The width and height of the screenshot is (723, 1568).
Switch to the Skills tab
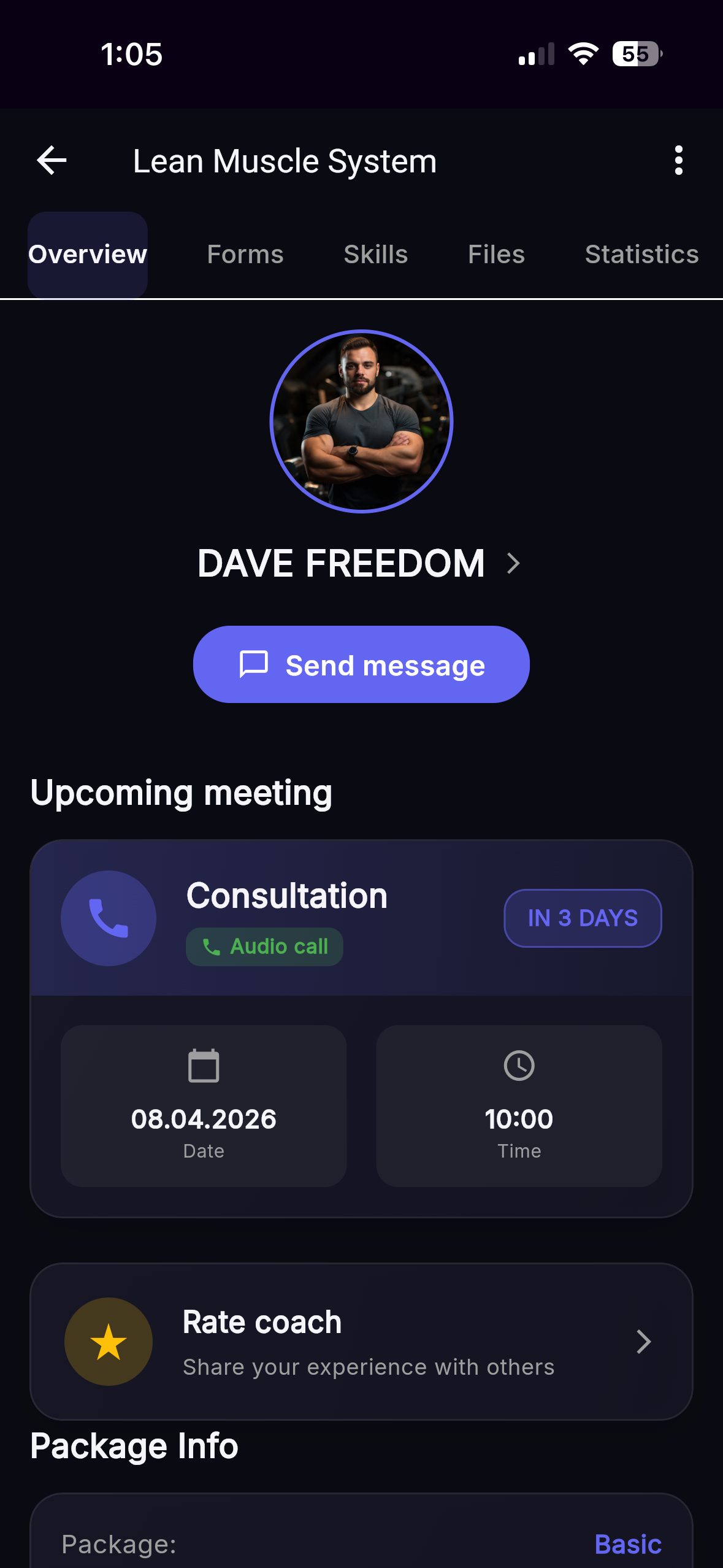pos(375,255)
